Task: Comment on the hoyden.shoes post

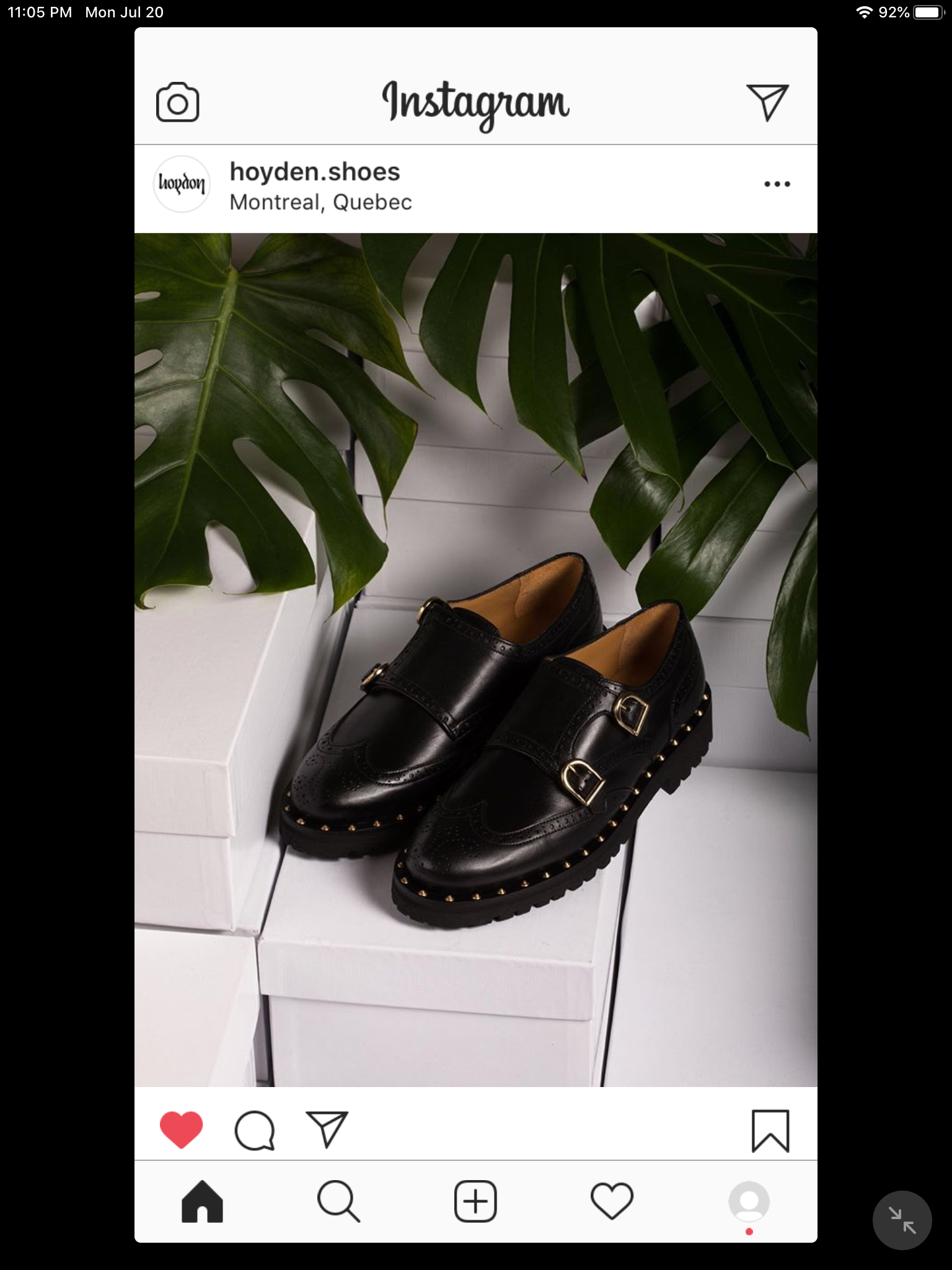Action: pos(254,1130)
